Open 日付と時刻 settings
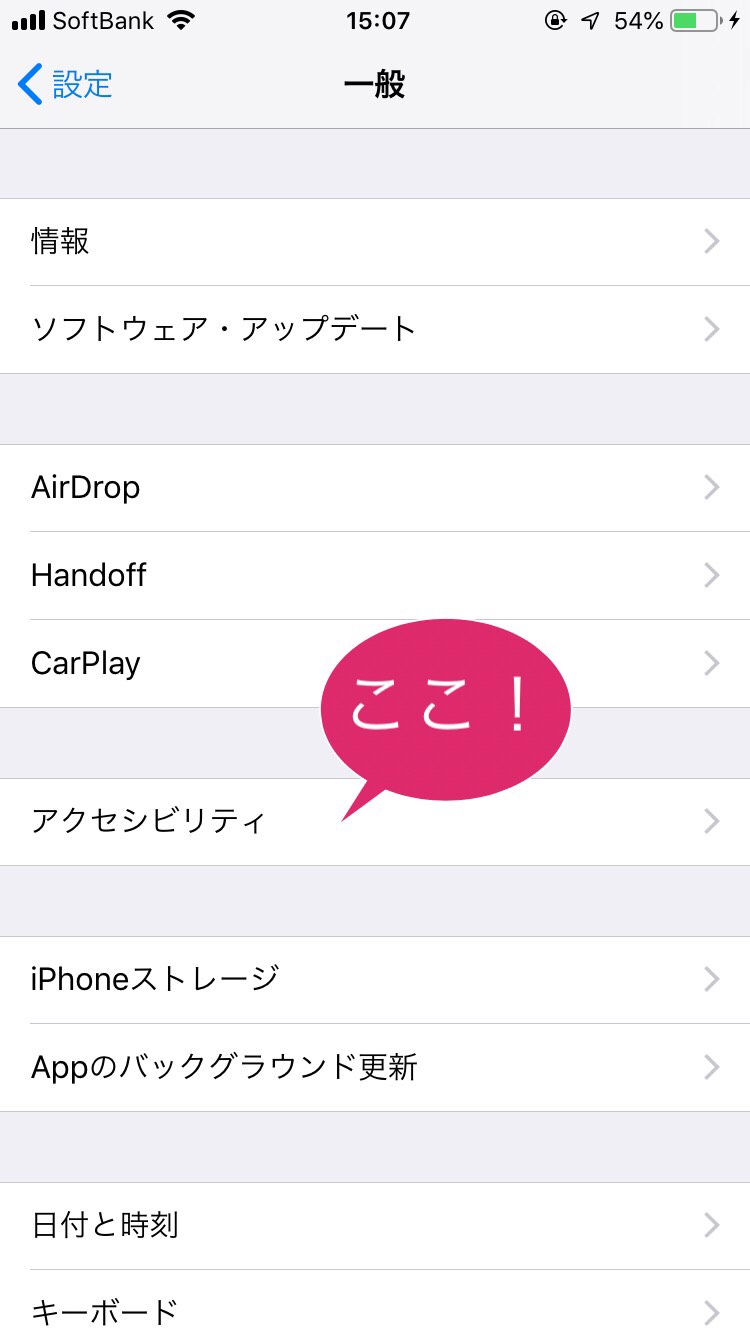 click(x=375, y=1225)
